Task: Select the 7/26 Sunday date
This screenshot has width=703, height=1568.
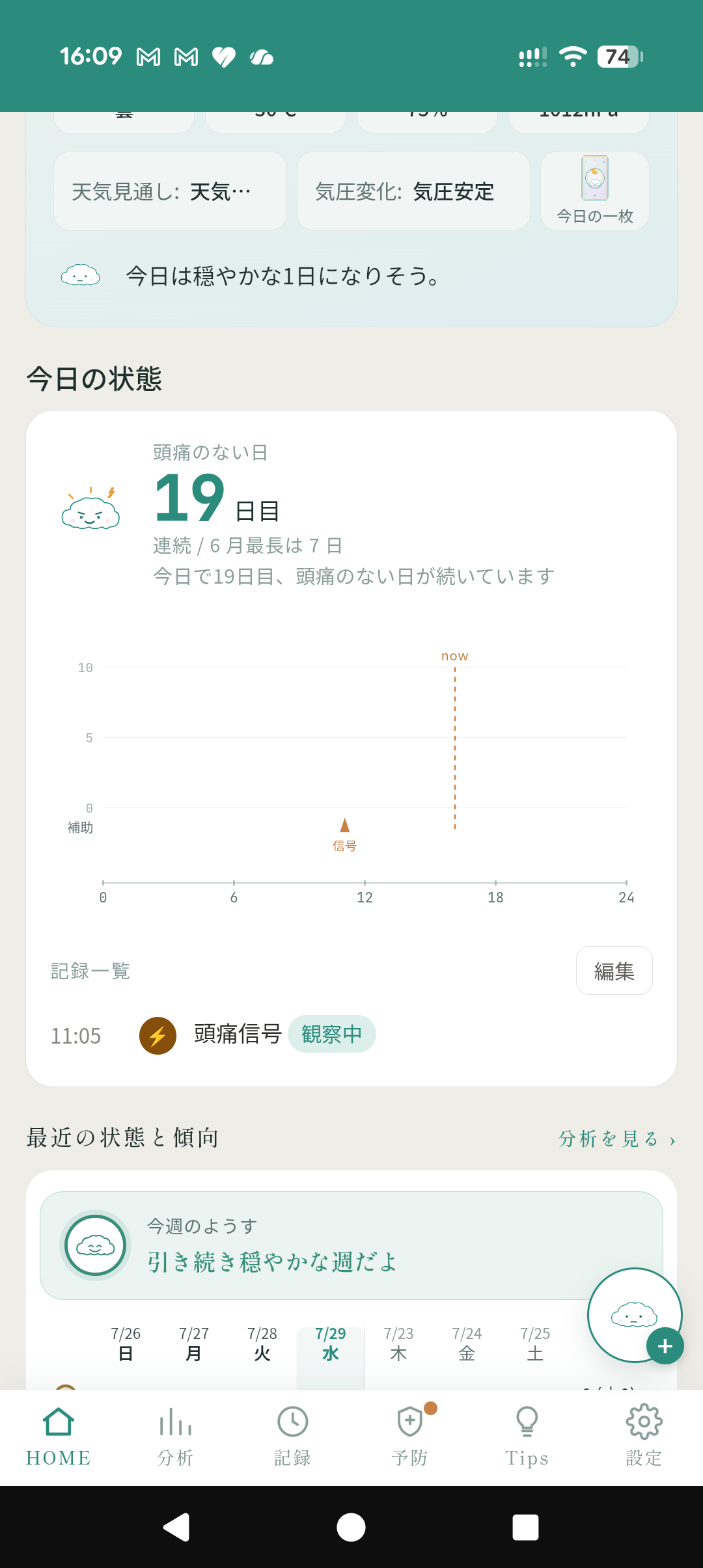Action: tap(126, 1344)
